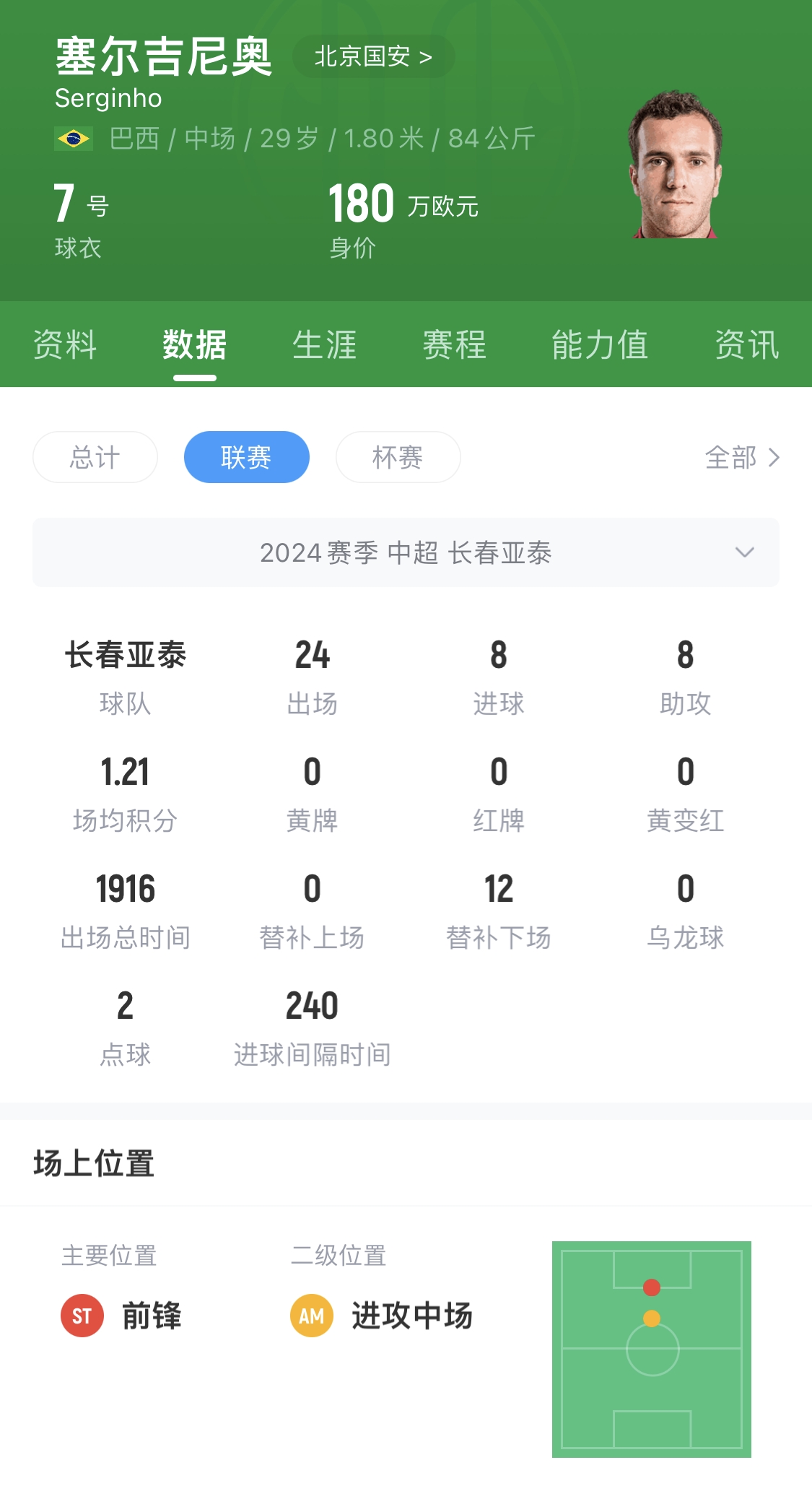Expand the 2024赛季 中超 长春亚泰 season dropdown

[x=406, y=552]
